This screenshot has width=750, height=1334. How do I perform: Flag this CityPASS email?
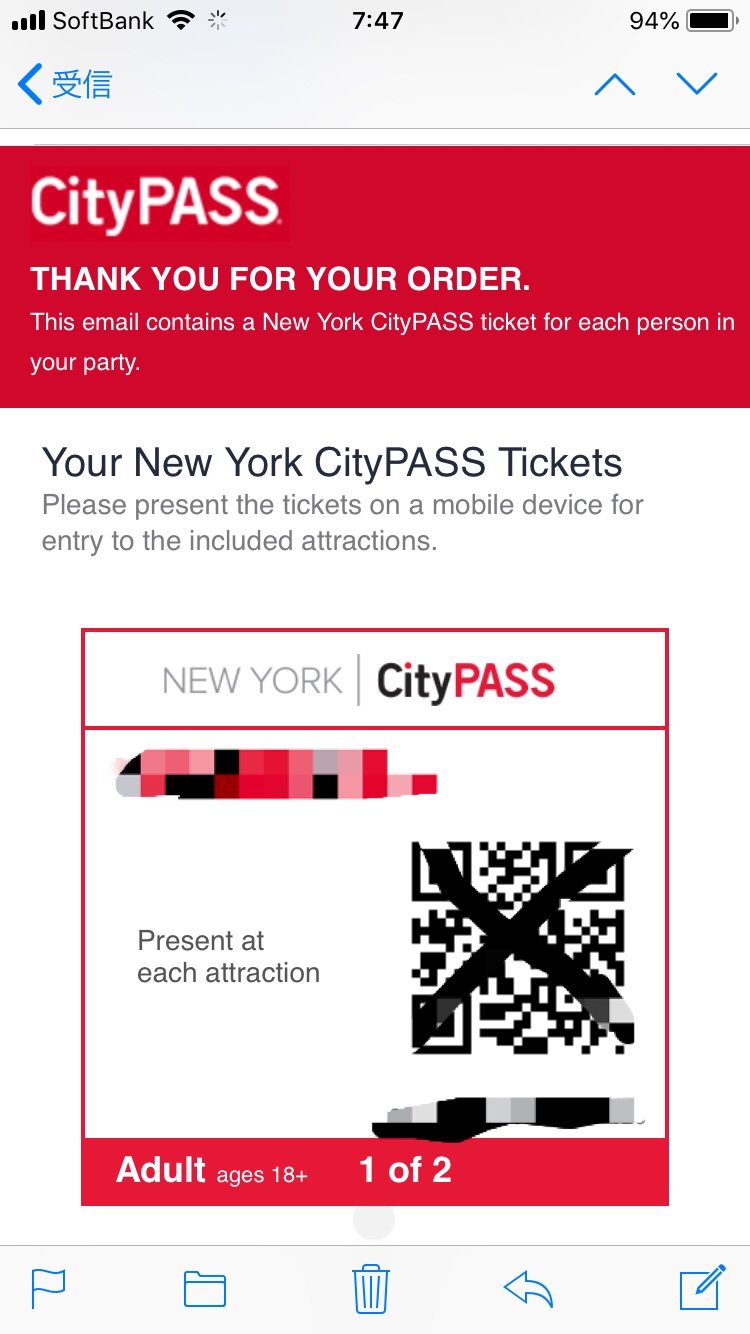(x=48, y=1289)
